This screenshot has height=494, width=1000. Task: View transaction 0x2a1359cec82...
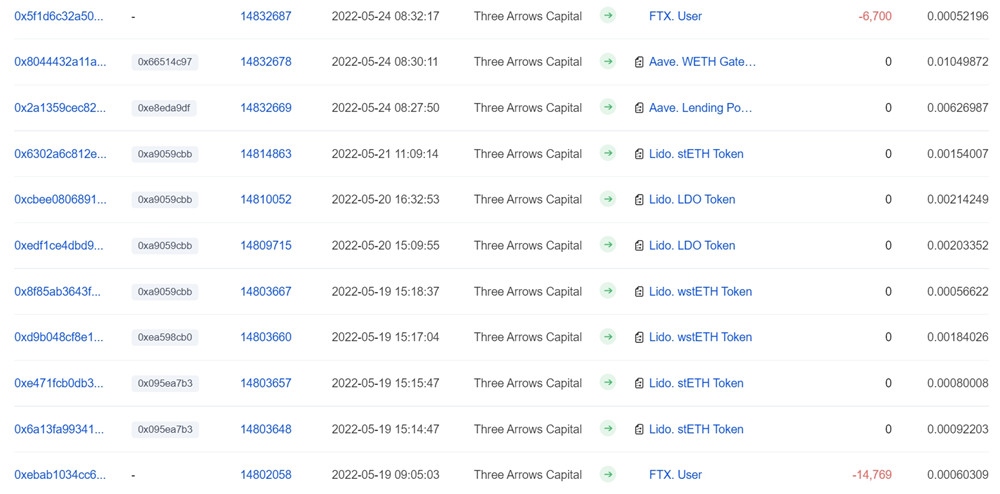pyautogui.click(x=60, y=108)
